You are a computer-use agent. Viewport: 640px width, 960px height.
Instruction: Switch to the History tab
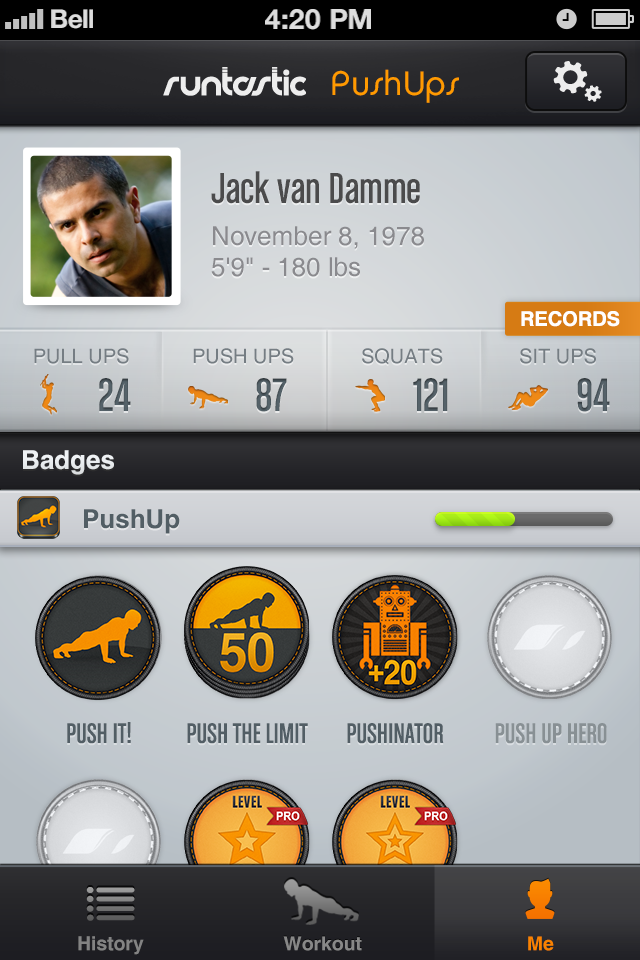110,916
